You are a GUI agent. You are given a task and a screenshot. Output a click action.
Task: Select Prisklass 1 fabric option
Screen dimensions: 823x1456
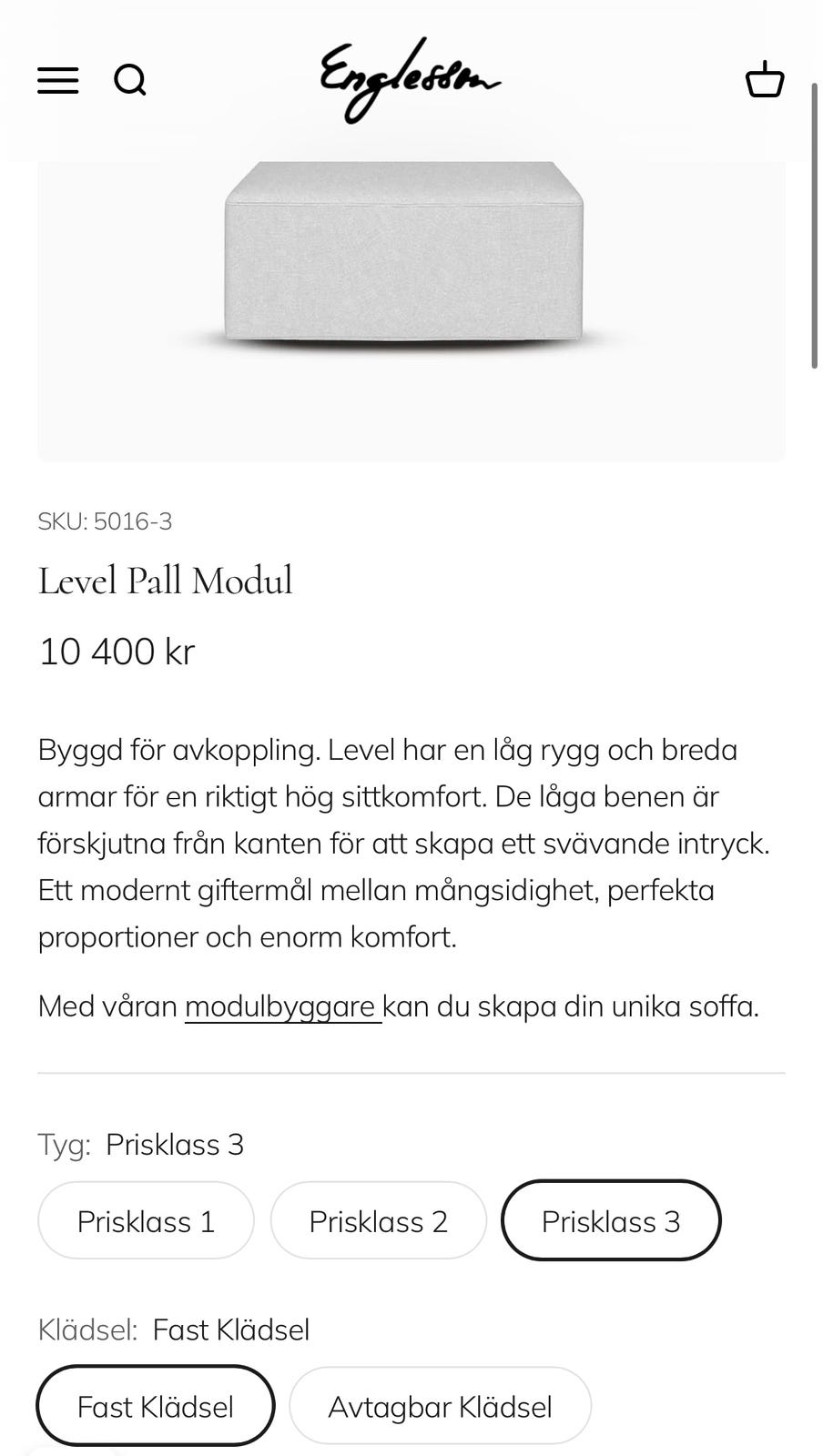[x=146, y=1221]
